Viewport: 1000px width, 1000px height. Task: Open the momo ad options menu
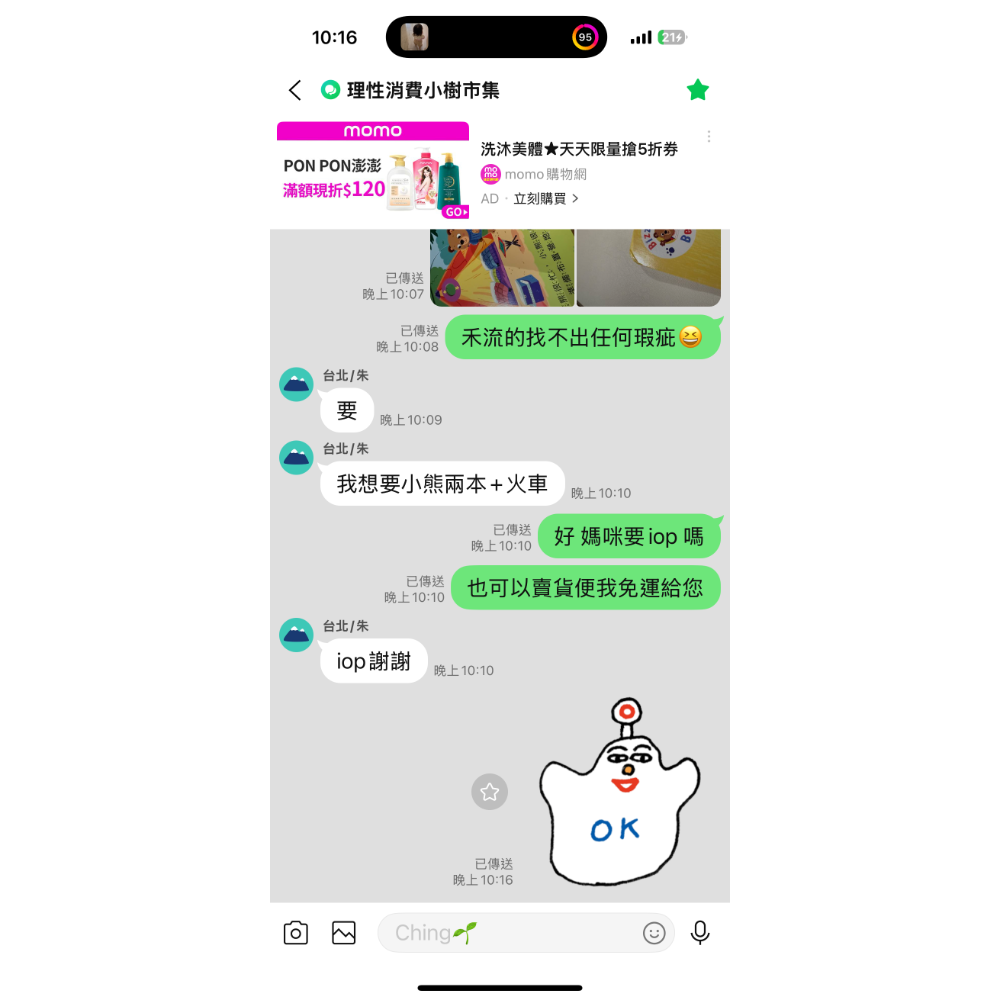tap(709, 137)
